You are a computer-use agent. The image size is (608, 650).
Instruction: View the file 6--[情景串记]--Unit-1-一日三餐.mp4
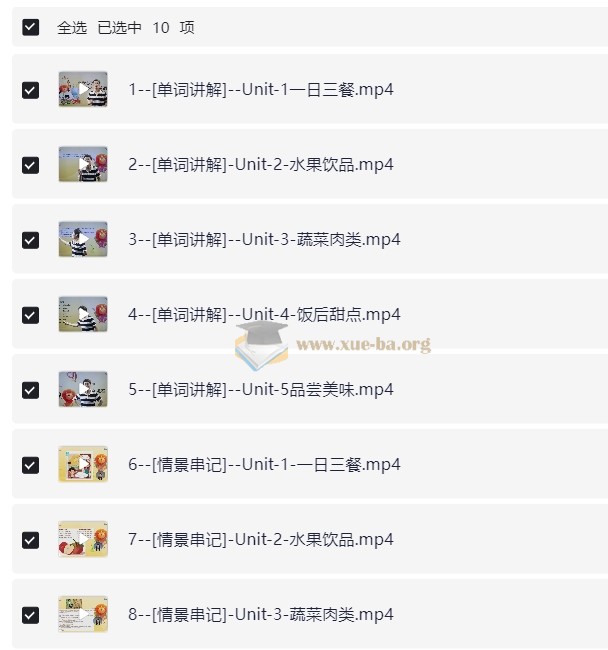[264, 464]
